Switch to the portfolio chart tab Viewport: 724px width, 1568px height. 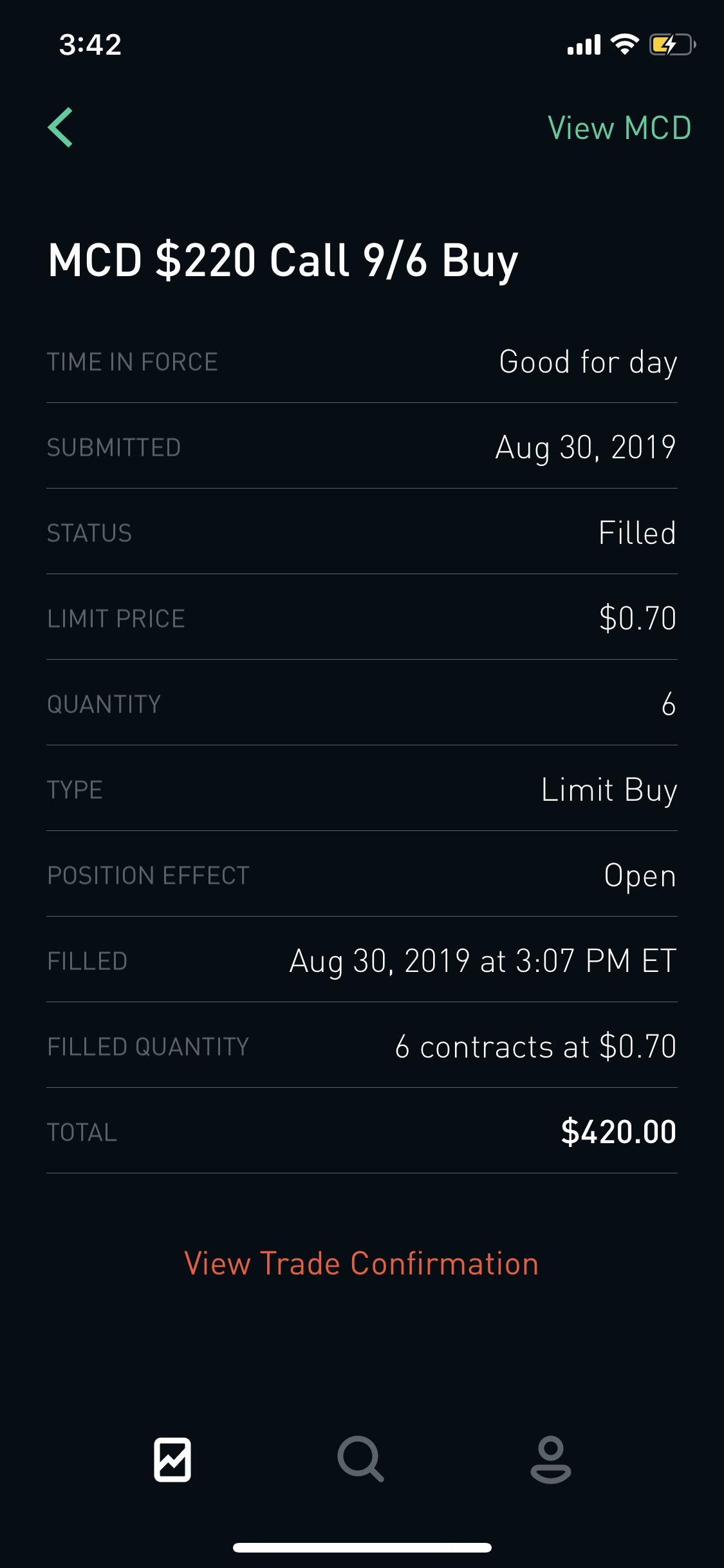(x=172, y=1459)
